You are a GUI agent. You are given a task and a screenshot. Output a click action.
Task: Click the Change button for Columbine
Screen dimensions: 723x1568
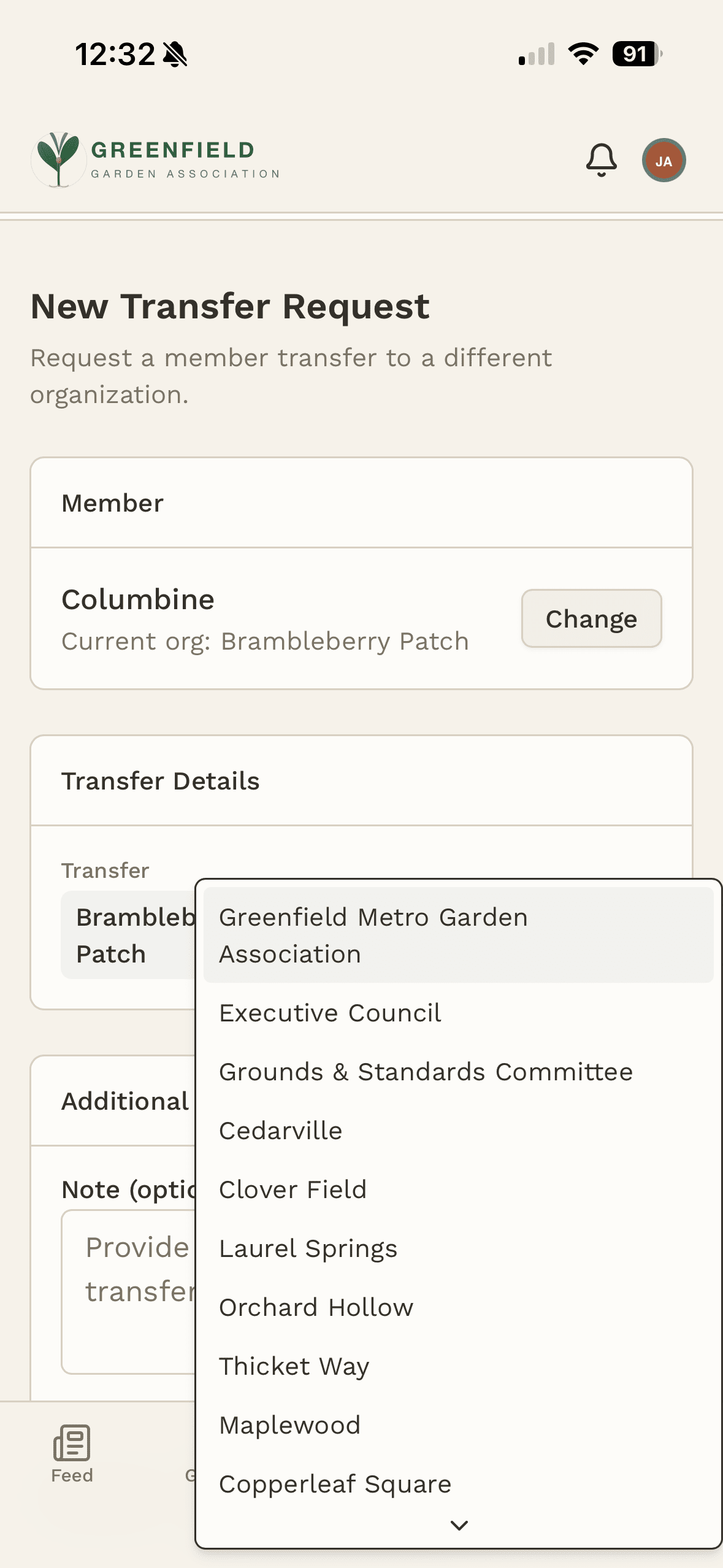tap(591, 618)
